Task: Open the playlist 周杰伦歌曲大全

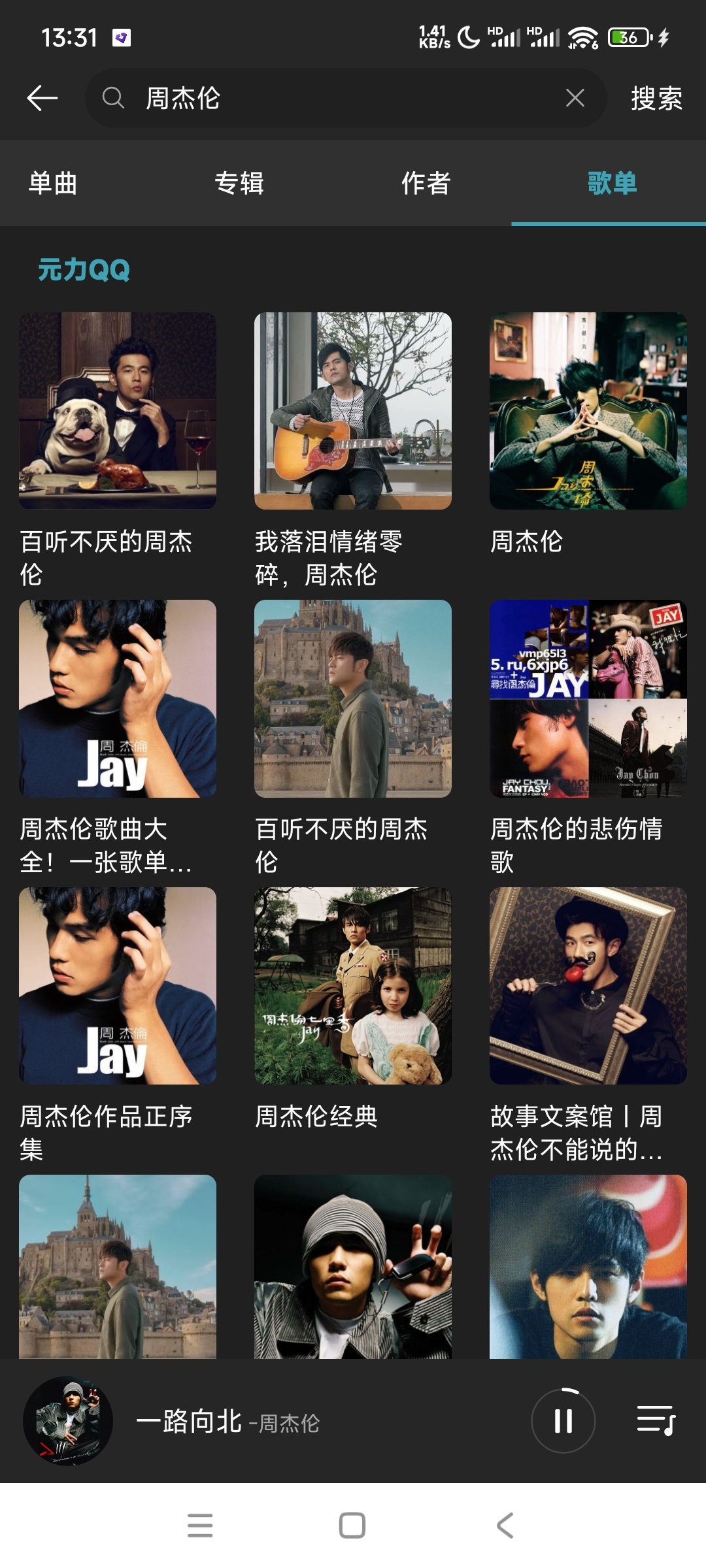Action: point(118,699)
